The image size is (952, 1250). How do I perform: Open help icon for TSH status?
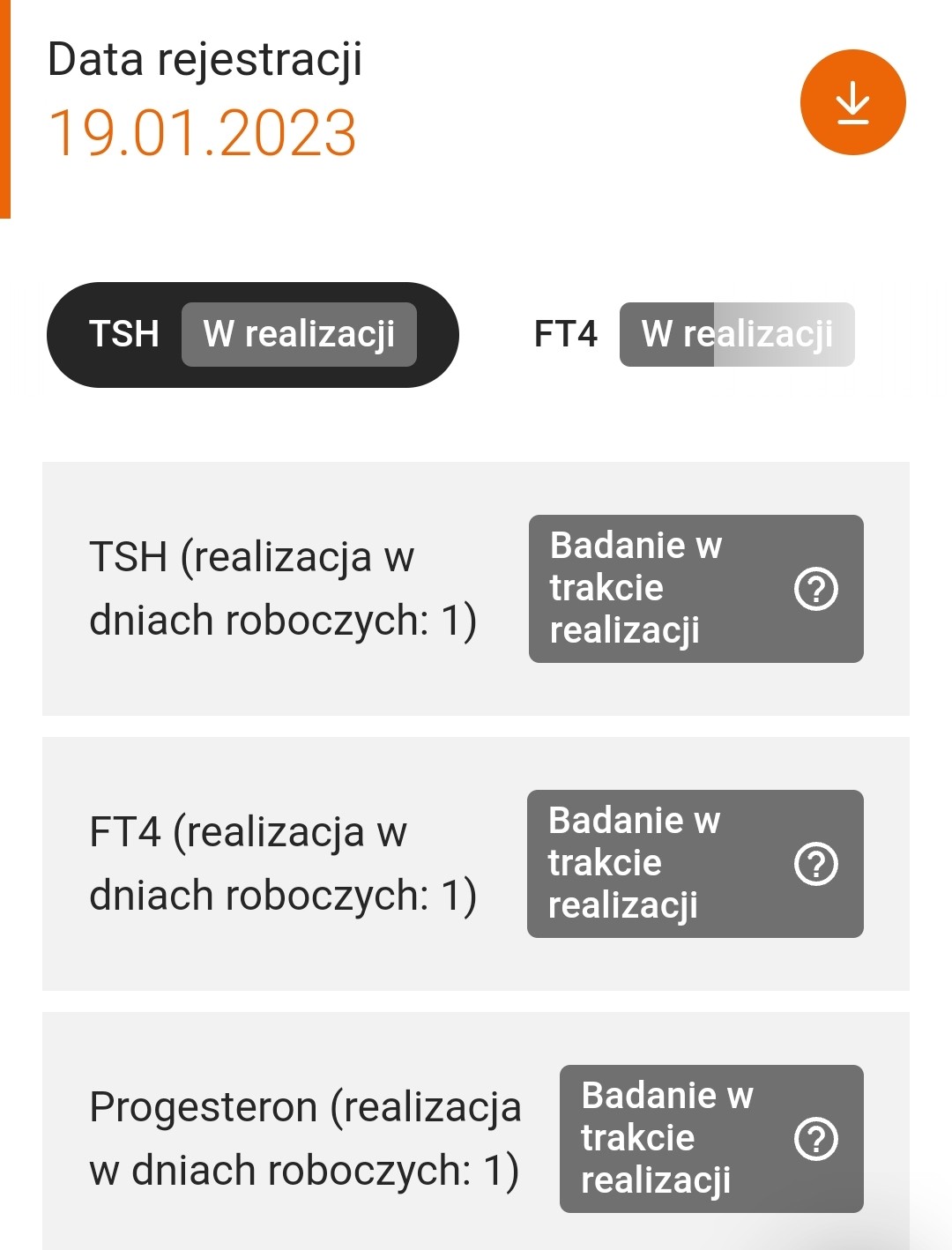816,589
